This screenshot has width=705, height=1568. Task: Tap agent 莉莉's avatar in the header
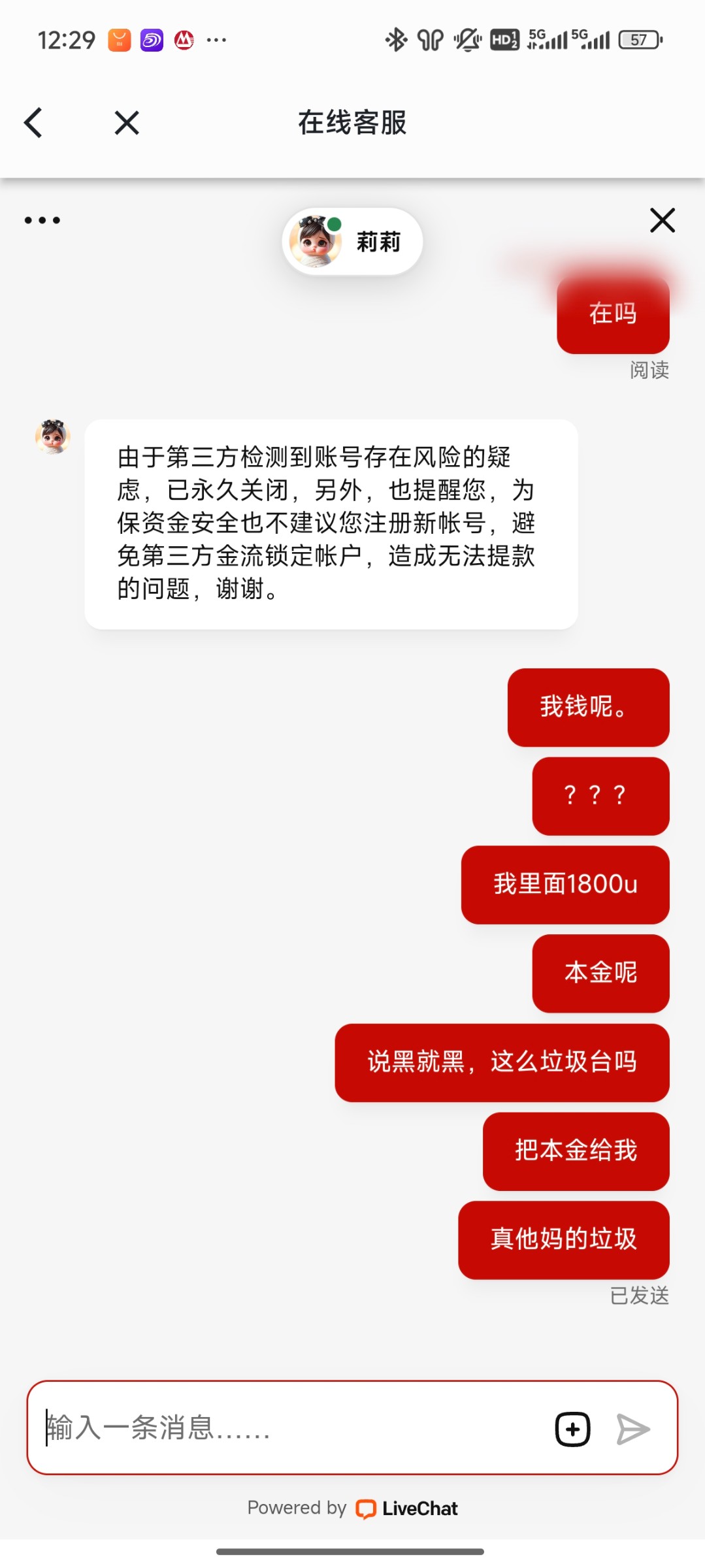pos(316,240)
